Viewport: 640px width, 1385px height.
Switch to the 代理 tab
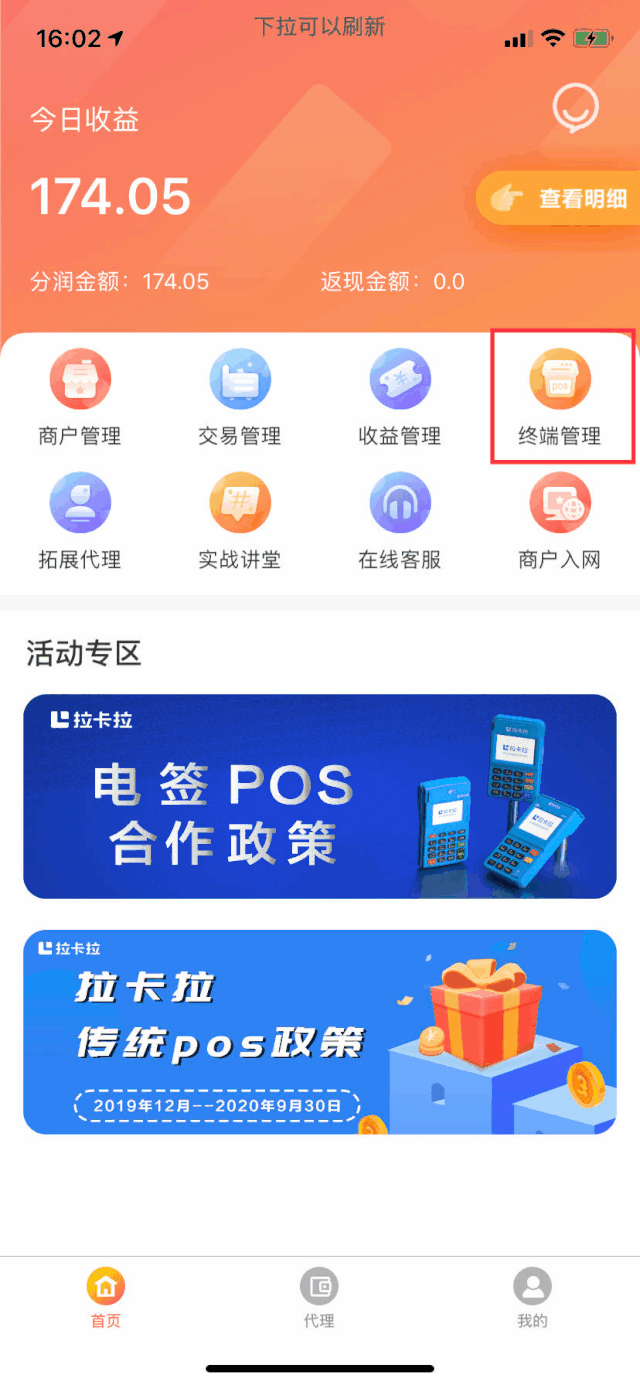[x=319, y=1298]
